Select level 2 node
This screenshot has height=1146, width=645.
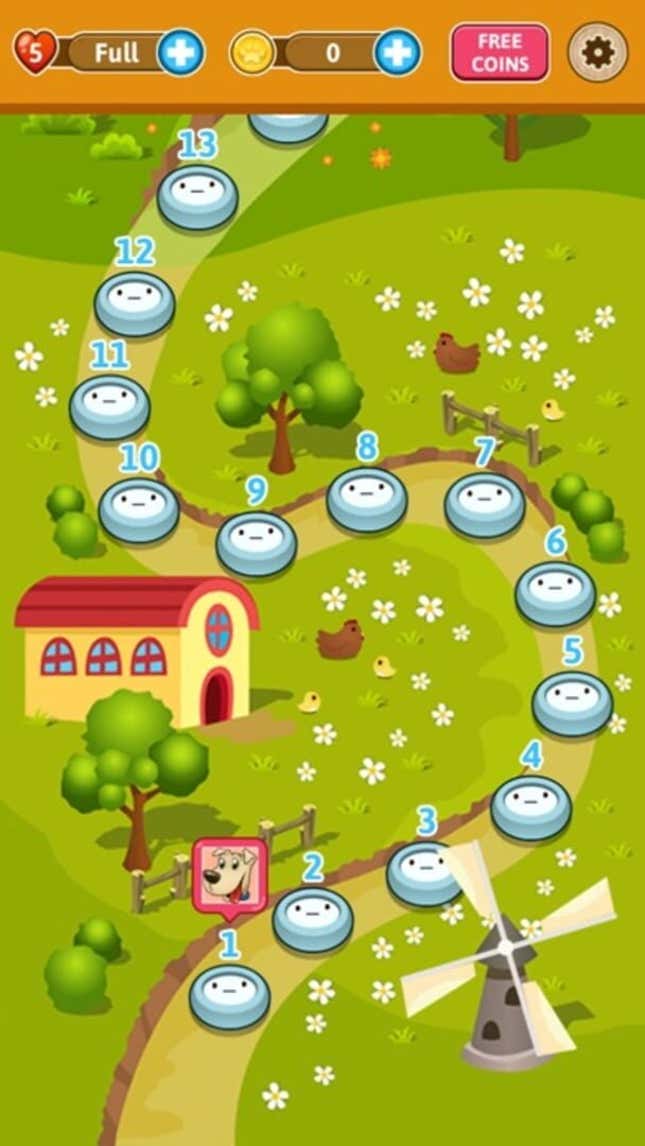313,918
